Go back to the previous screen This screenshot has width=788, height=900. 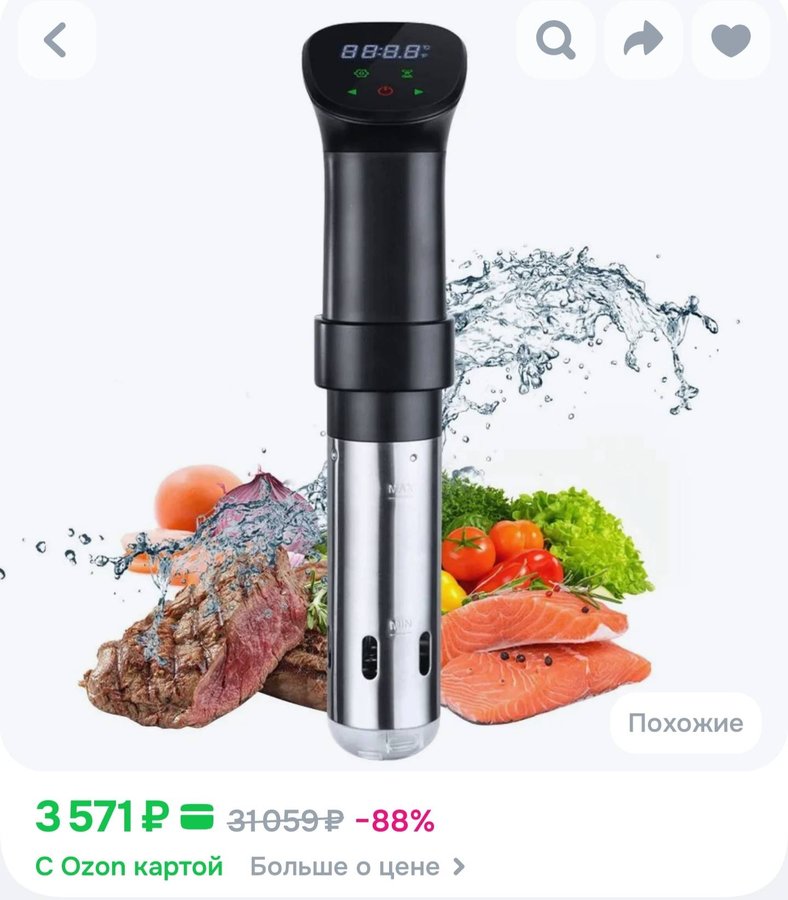tap(56, 41)
